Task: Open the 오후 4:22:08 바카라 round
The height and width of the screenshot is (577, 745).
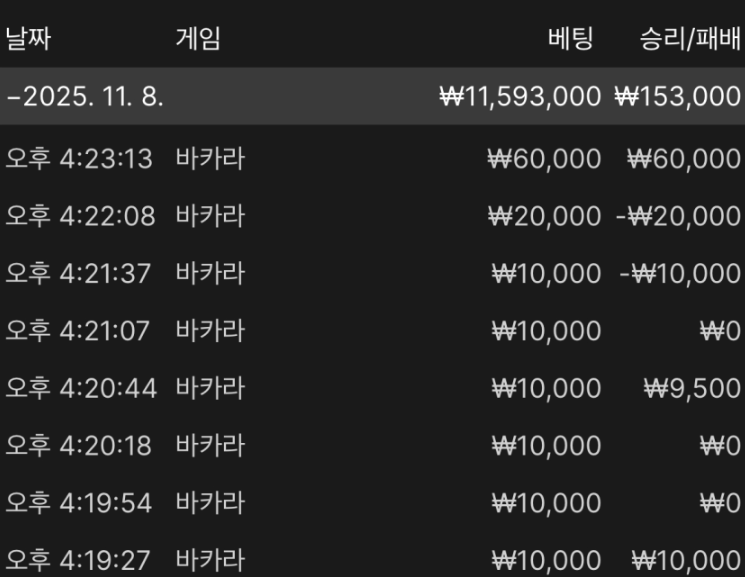Action: (x=372, y=216)
